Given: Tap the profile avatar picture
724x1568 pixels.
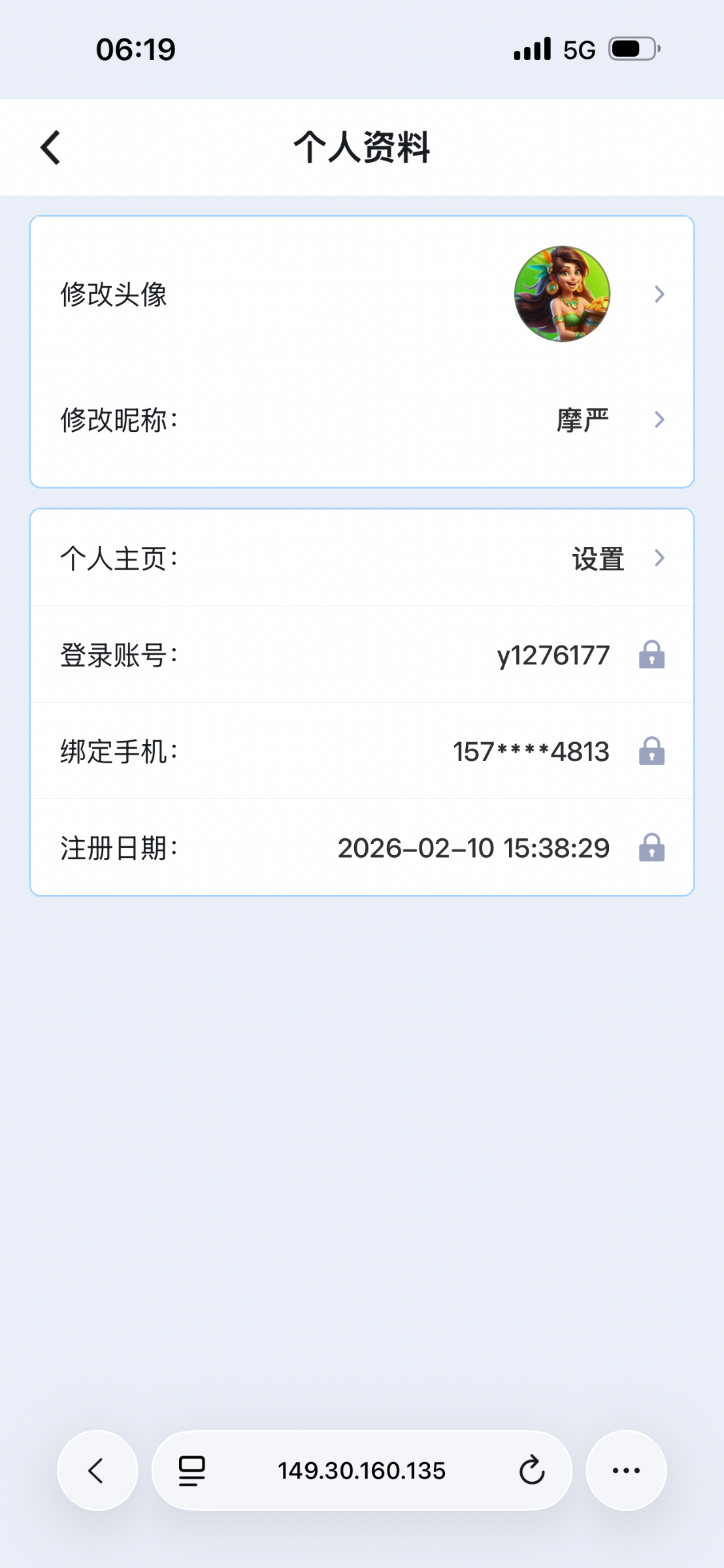Looking at the screenshot, I should (561, 294).
